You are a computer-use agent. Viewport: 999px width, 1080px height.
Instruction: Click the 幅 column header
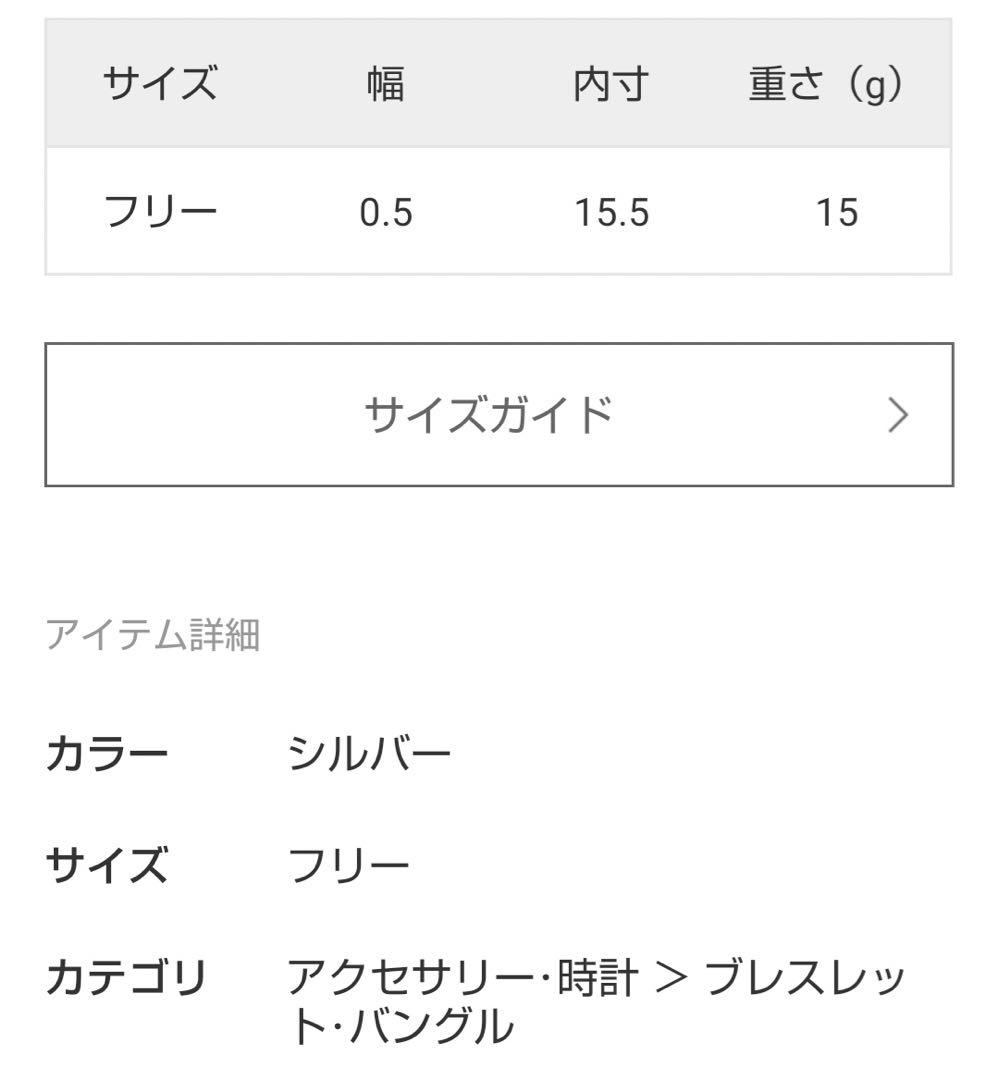pos(385,85)
